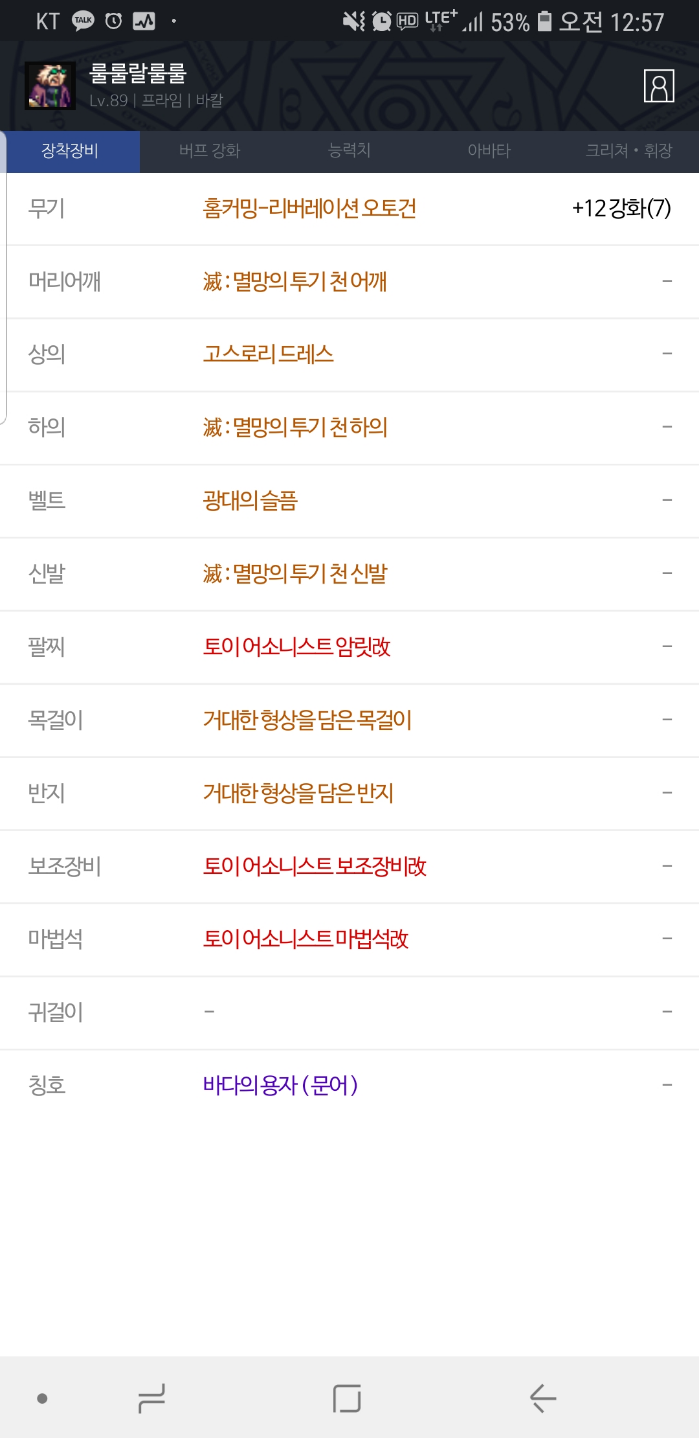Viewport: 699px width, 1438px height.
Task: Tap the system home button
Action: [x=346, y=1398]
